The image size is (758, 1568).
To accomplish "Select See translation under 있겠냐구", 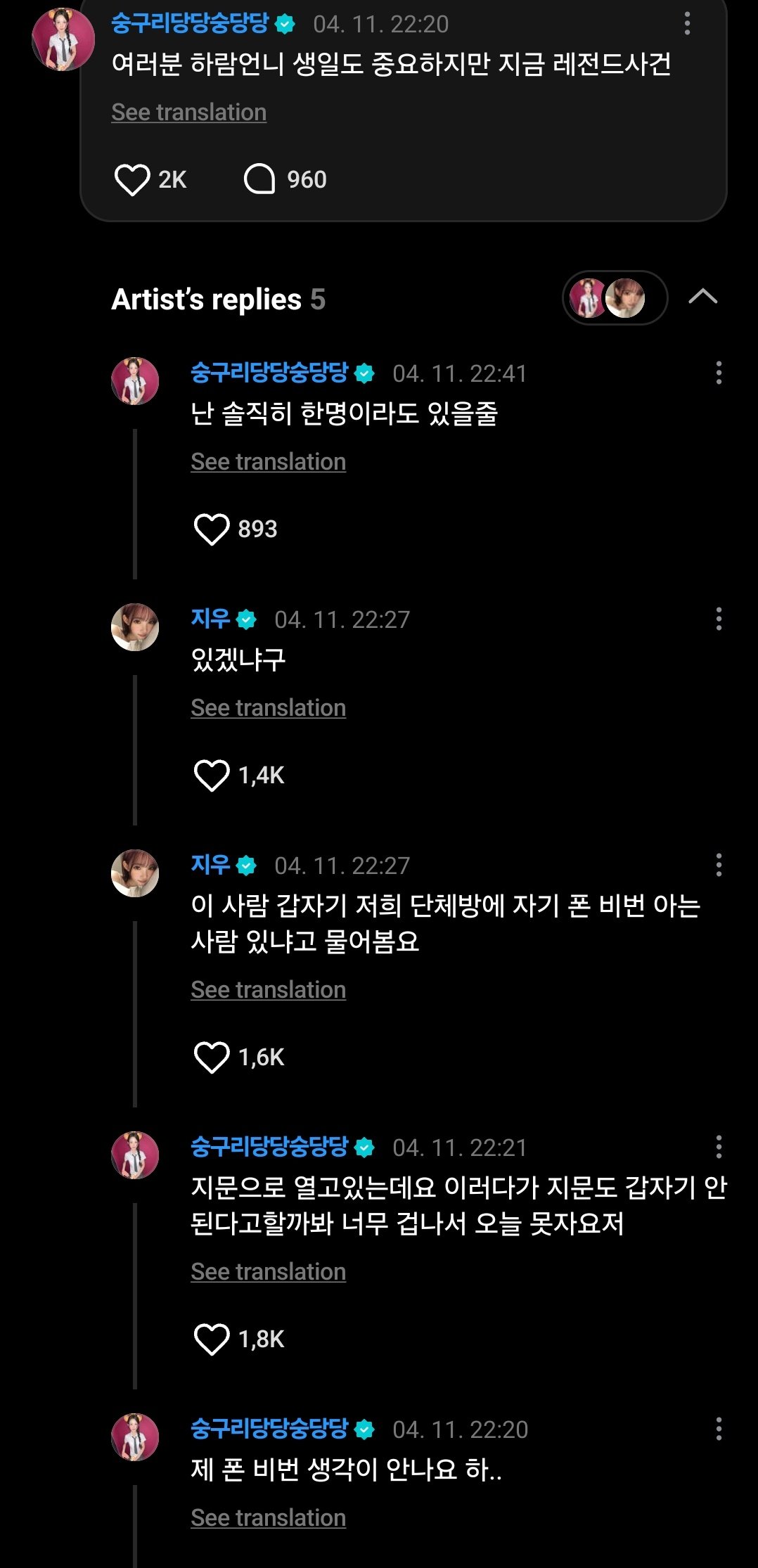I will [268, 707].
